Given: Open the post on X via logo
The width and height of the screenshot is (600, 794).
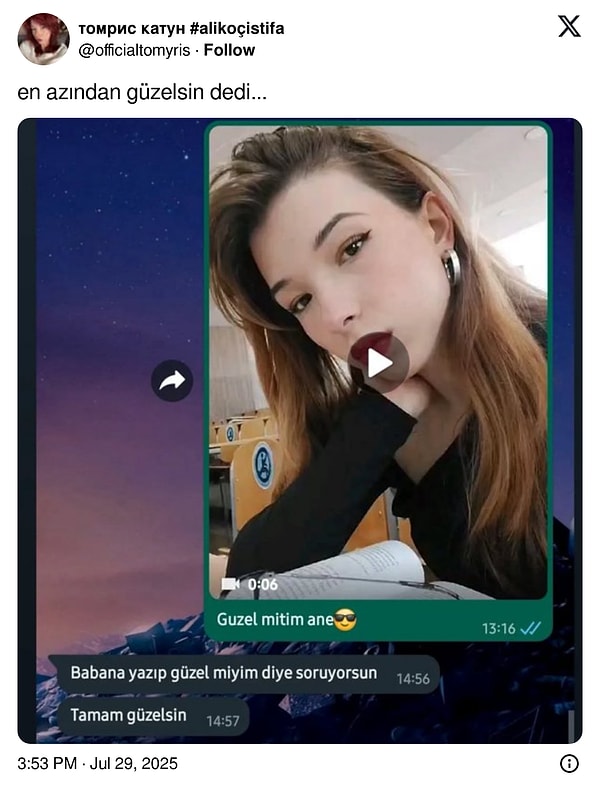Looking at the screenshot, I should click(x=568, y=27).
